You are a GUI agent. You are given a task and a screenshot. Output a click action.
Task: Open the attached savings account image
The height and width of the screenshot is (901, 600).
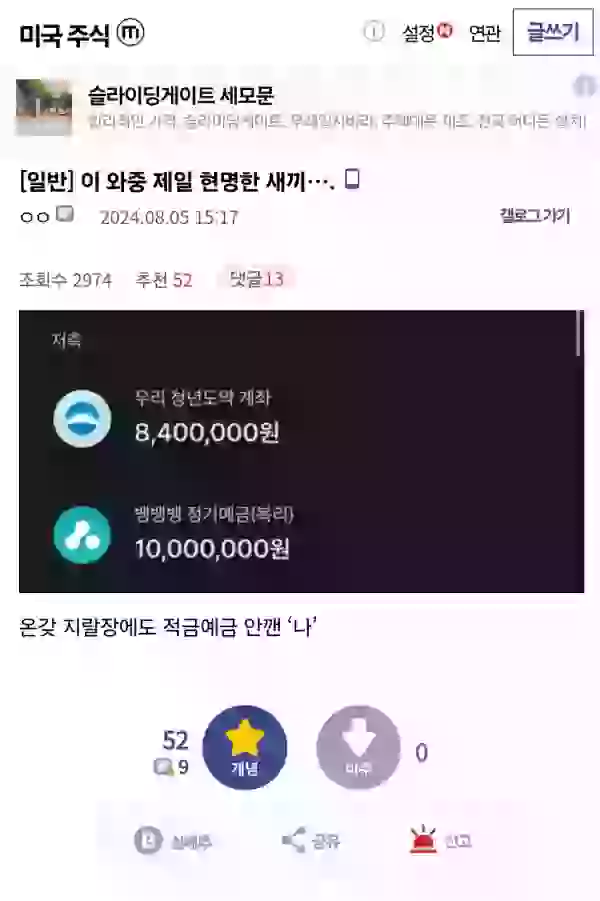[x=300, y=450]
